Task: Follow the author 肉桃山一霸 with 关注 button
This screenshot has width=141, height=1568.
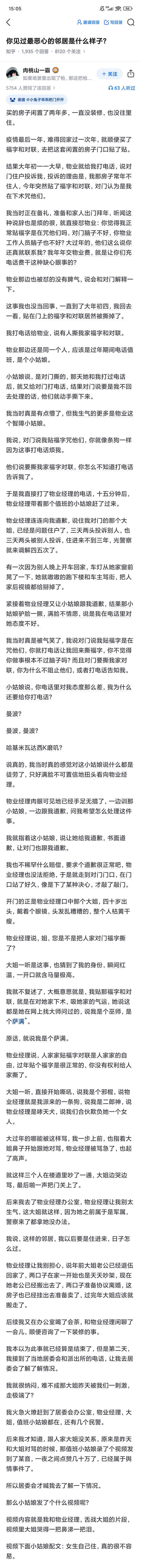Action: pyautogui.click(x=109, y=74)
